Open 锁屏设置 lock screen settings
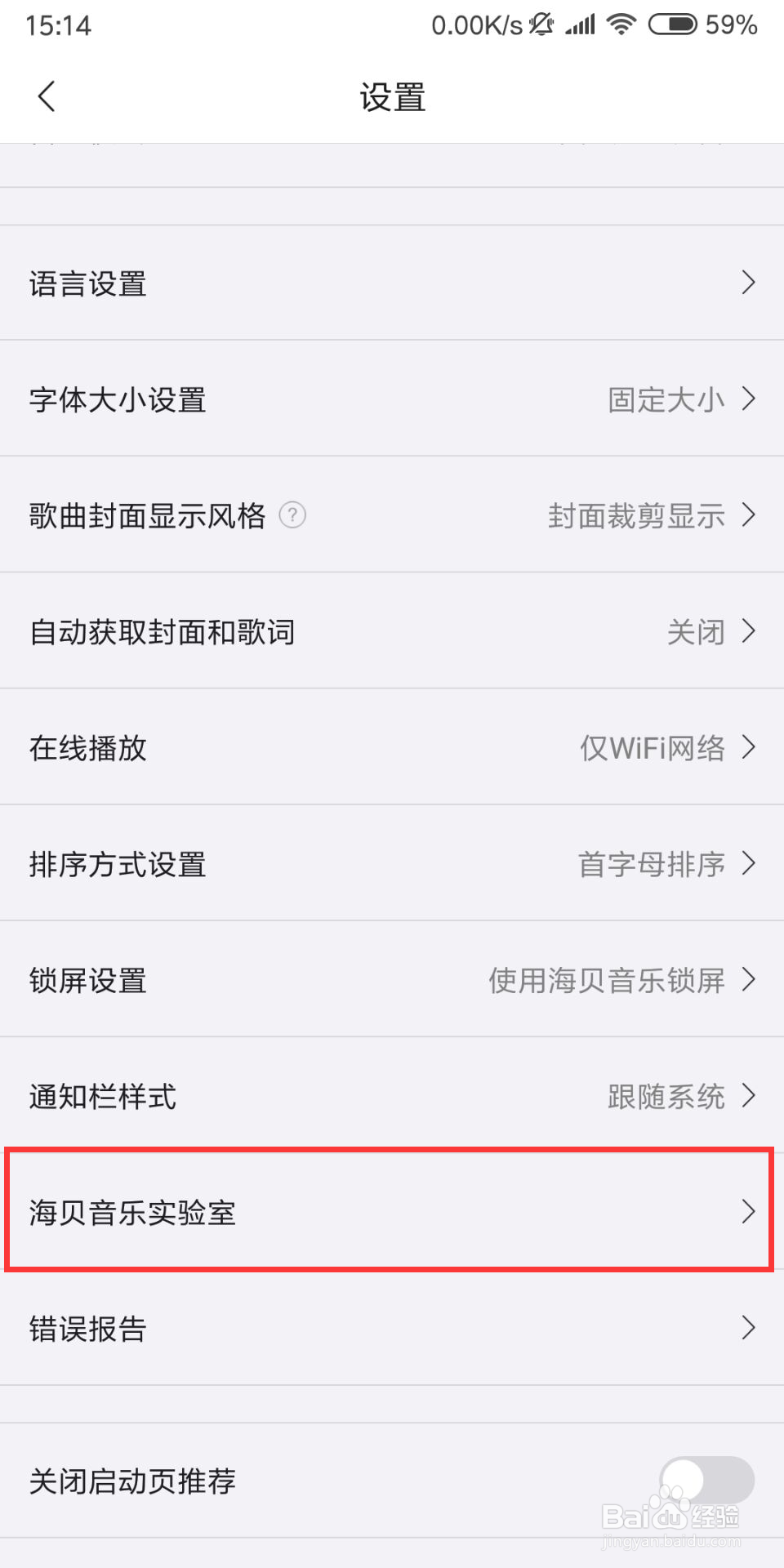The width and height of the screenshot is (784, 1568). (x=392, y=980)
